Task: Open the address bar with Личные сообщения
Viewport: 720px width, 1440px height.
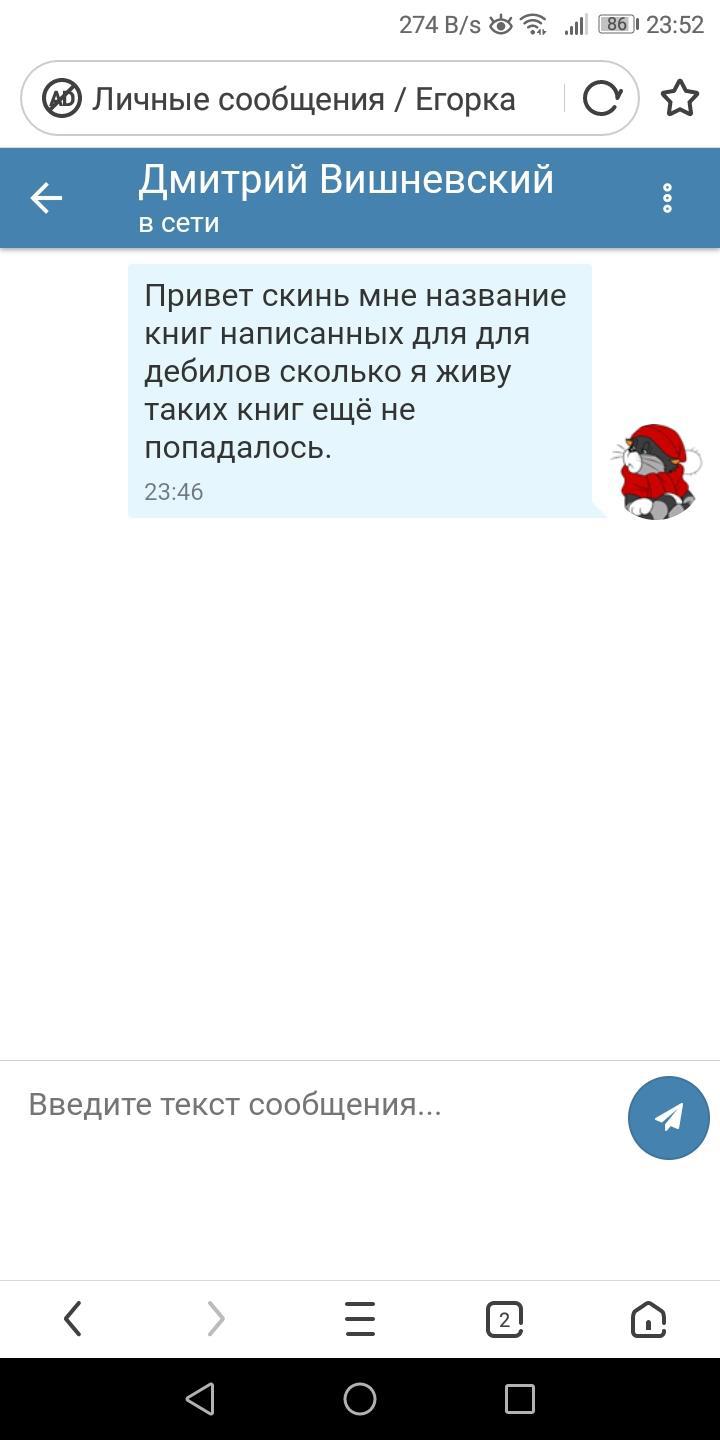Action: tap(305, 99)
